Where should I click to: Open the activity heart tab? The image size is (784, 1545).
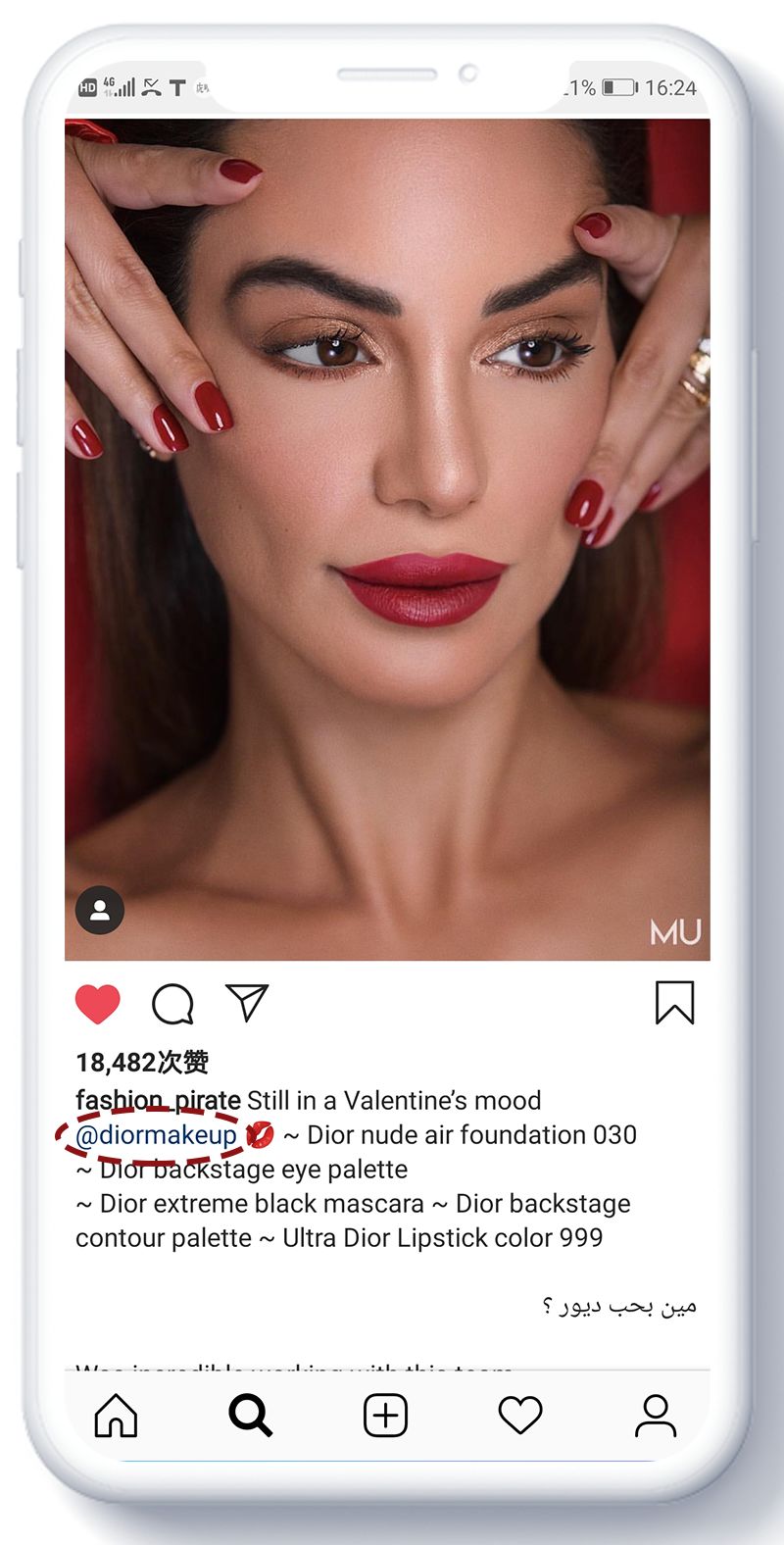coord(520,1416)
